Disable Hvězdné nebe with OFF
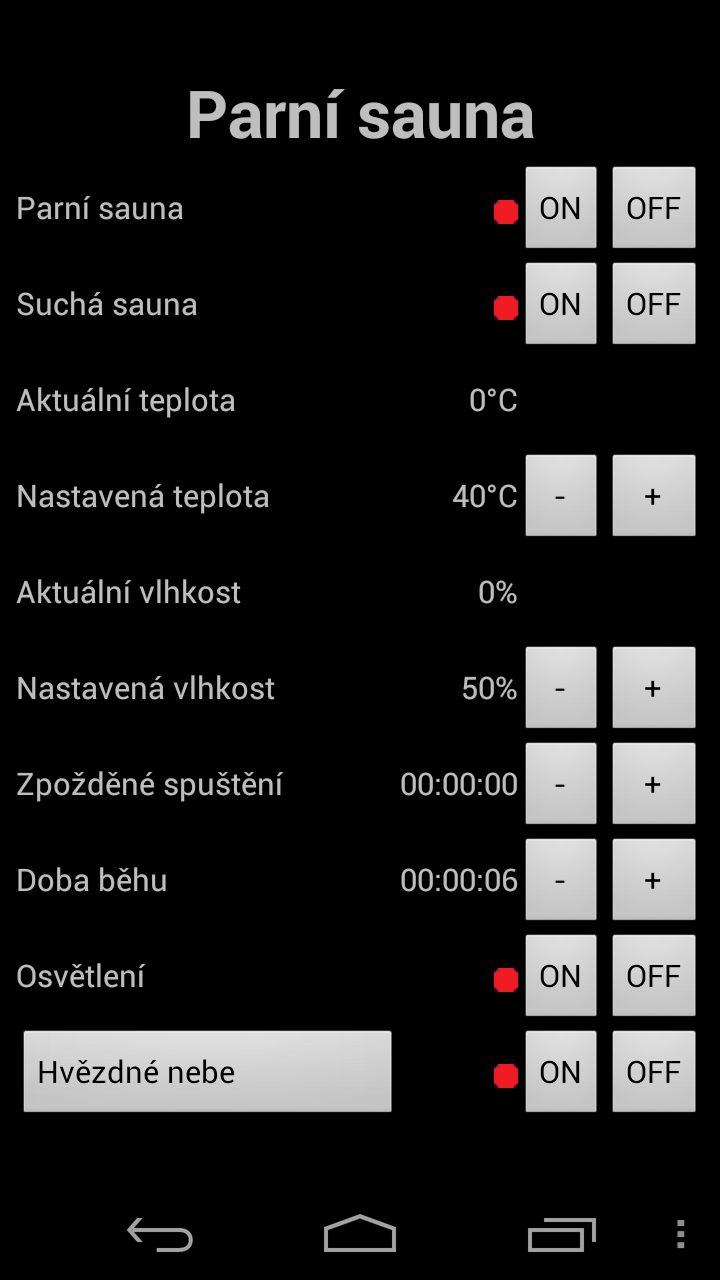Screen dimensions: 720x1280 pyautogui.click(x=653, y=1072)
